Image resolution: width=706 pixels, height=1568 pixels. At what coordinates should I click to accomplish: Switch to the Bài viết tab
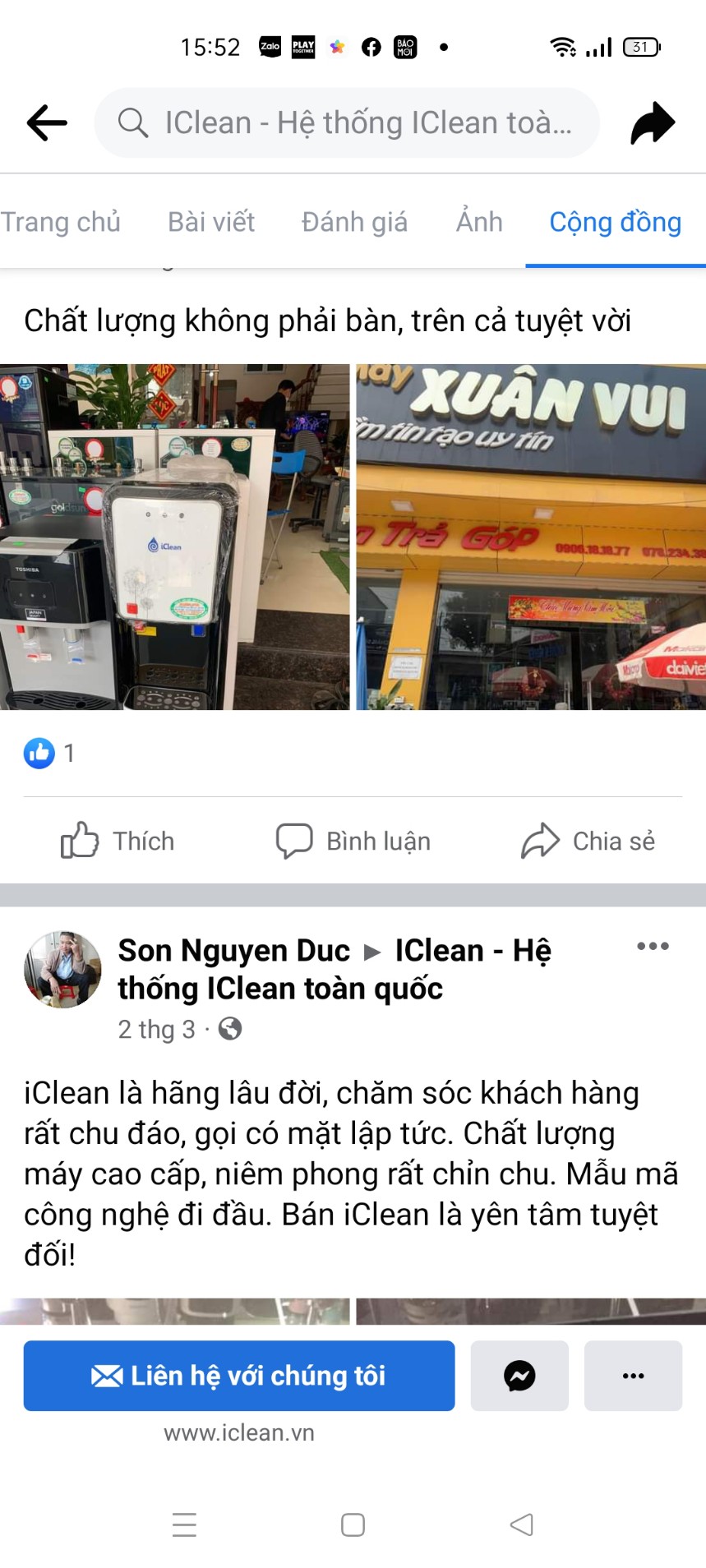211,222
